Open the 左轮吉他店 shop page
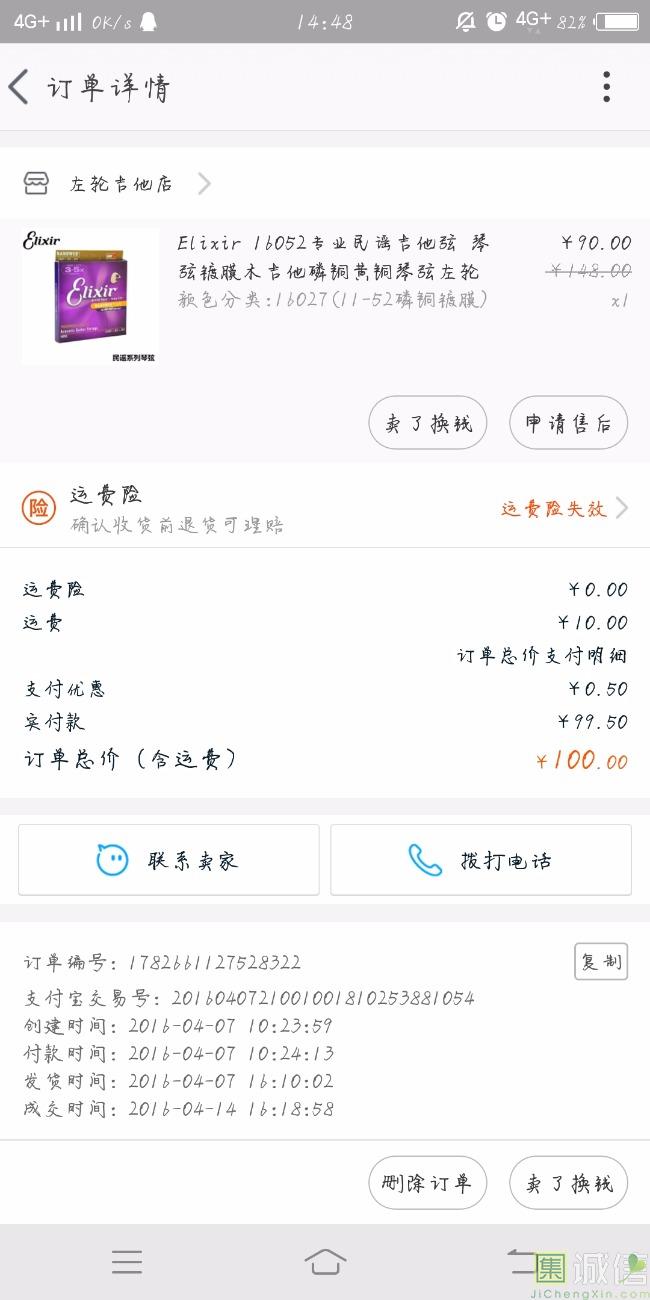The image size is (650, 1300). point(120,184)
